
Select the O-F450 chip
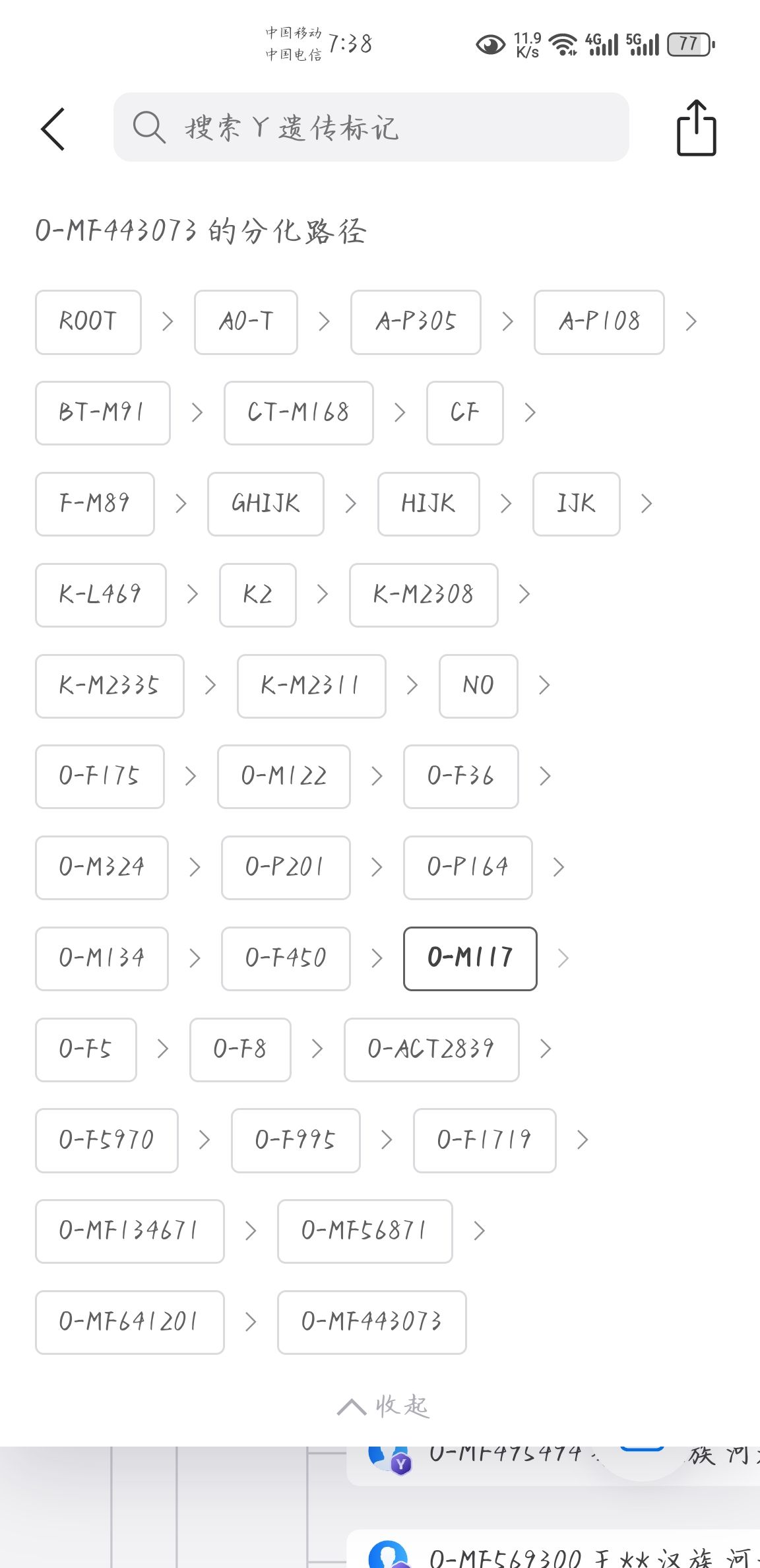tap(286, 959)
